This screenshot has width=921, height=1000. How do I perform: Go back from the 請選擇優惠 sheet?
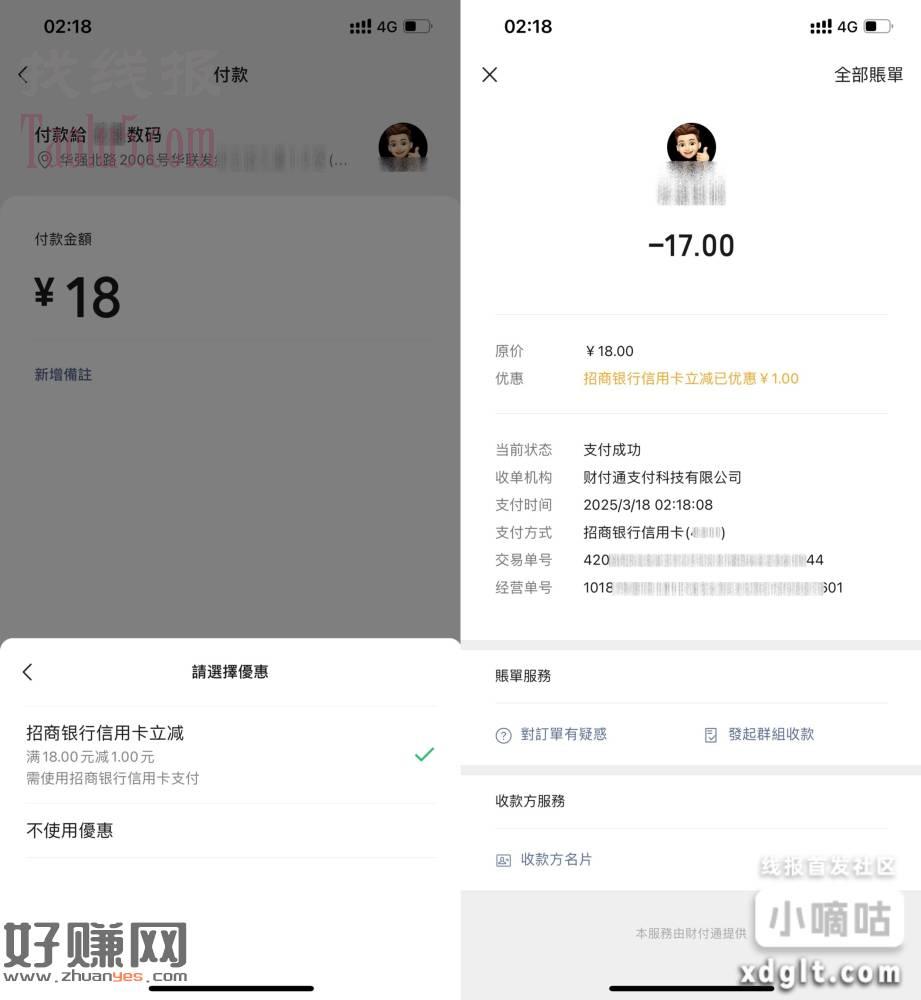[x=27, y=672]
